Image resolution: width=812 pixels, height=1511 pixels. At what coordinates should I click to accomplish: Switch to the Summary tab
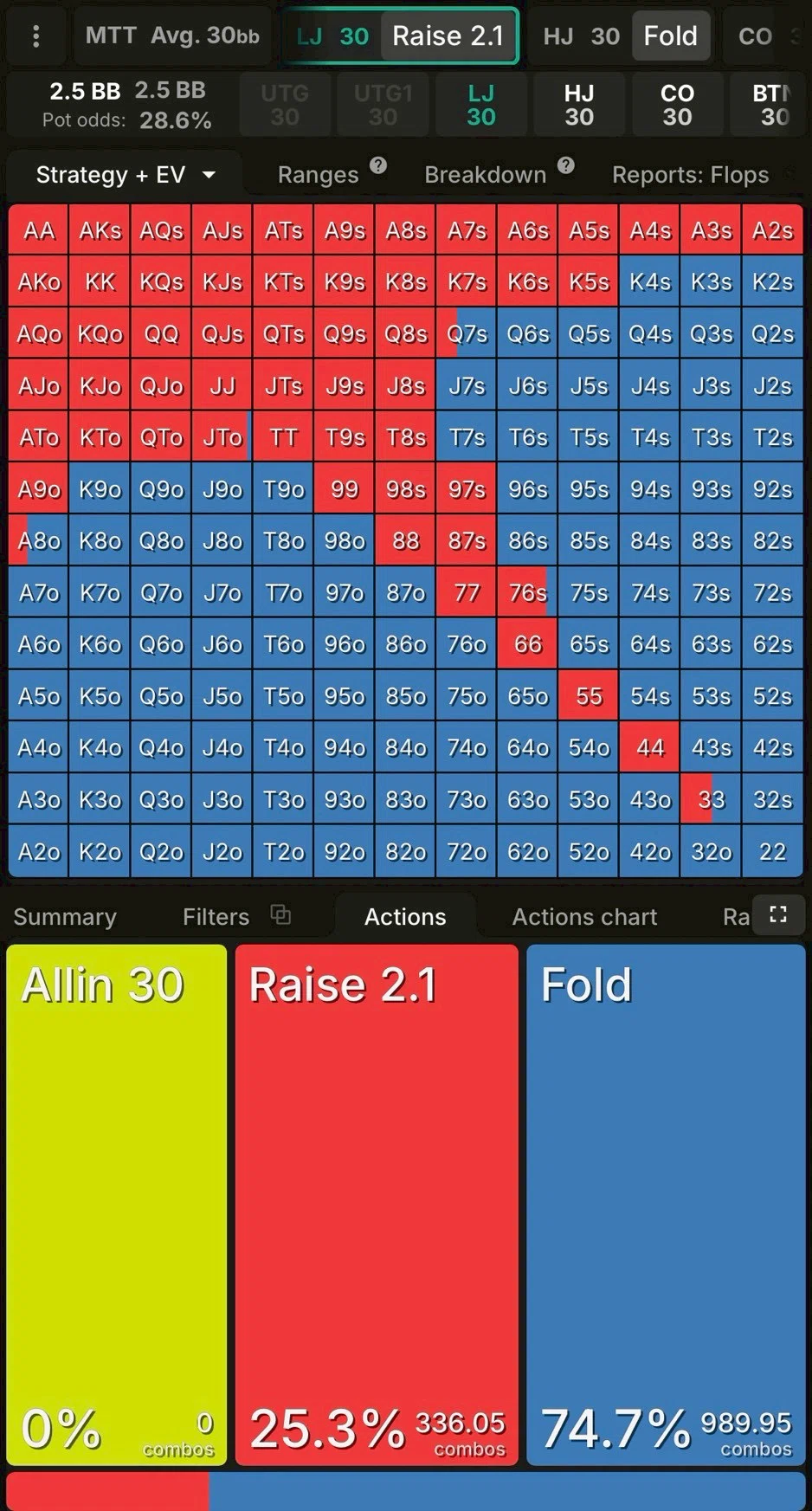(x=65, y=917)
